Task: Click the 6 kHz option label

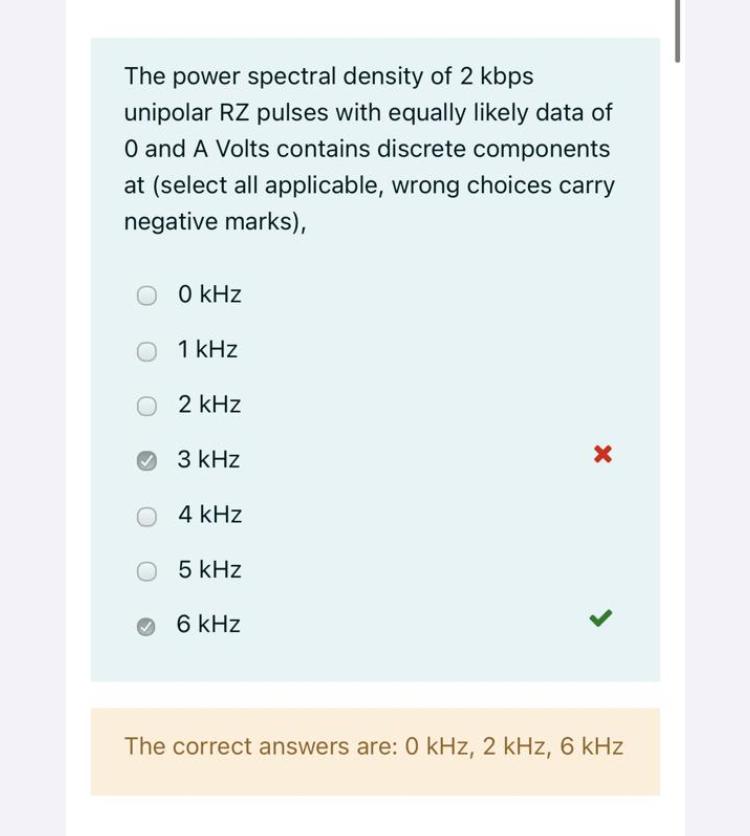Action: [208, 624]
